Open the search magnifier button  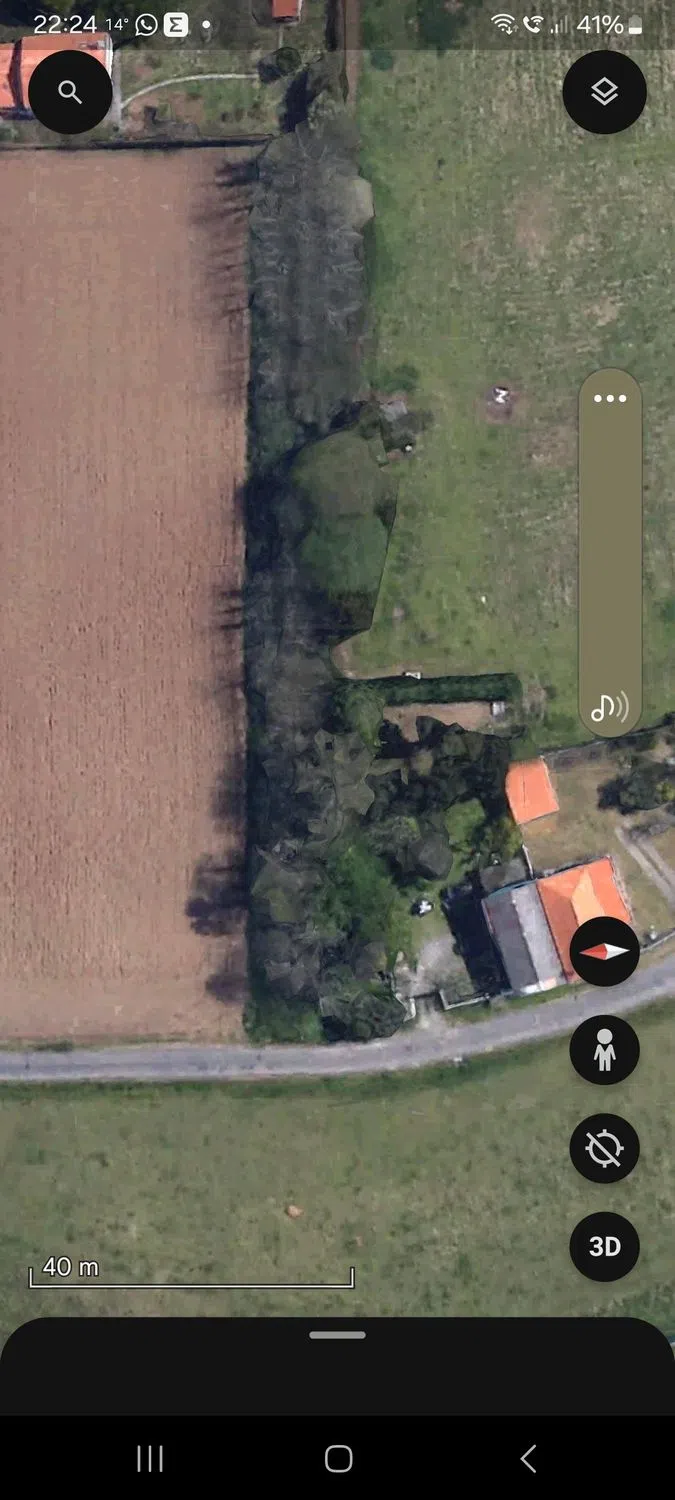click(x=70, y=92)
